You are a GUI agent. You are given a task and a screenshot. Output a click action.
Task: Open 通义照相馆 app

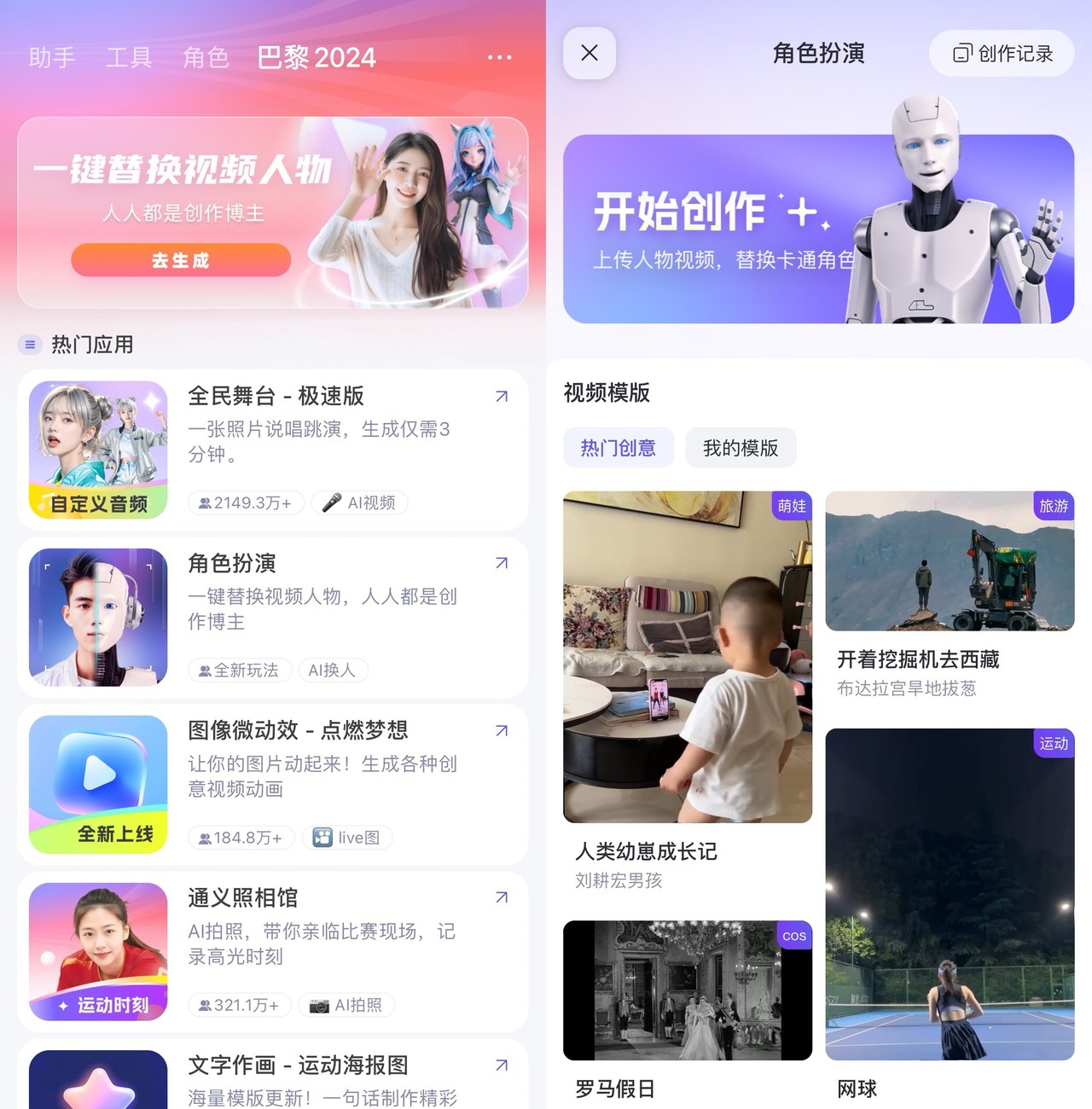point(273,950)
